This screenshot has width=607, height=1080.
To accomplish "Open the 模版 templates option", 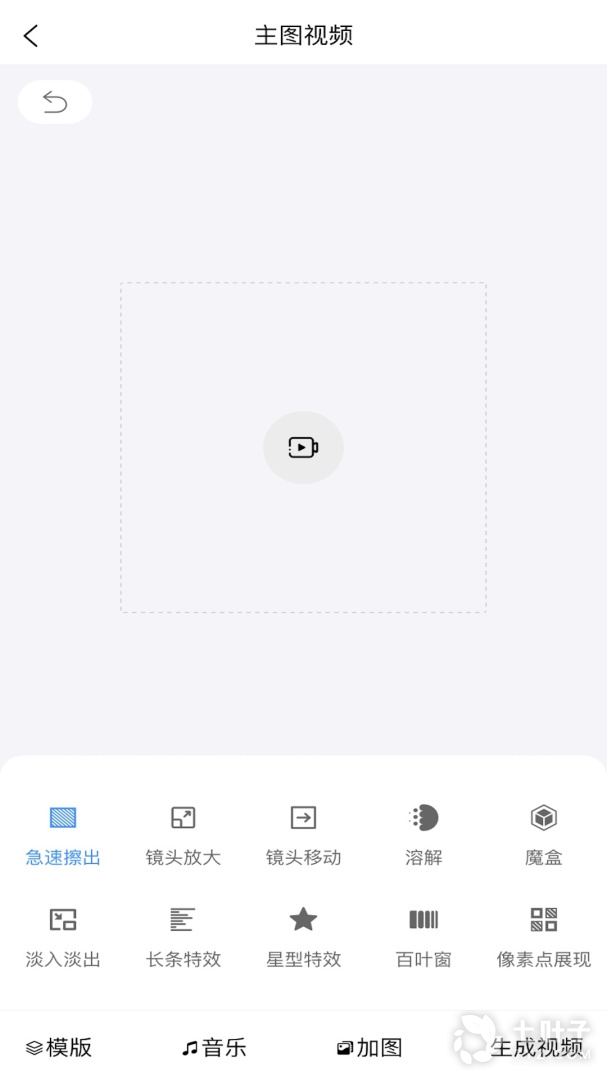I will 59,1047.
